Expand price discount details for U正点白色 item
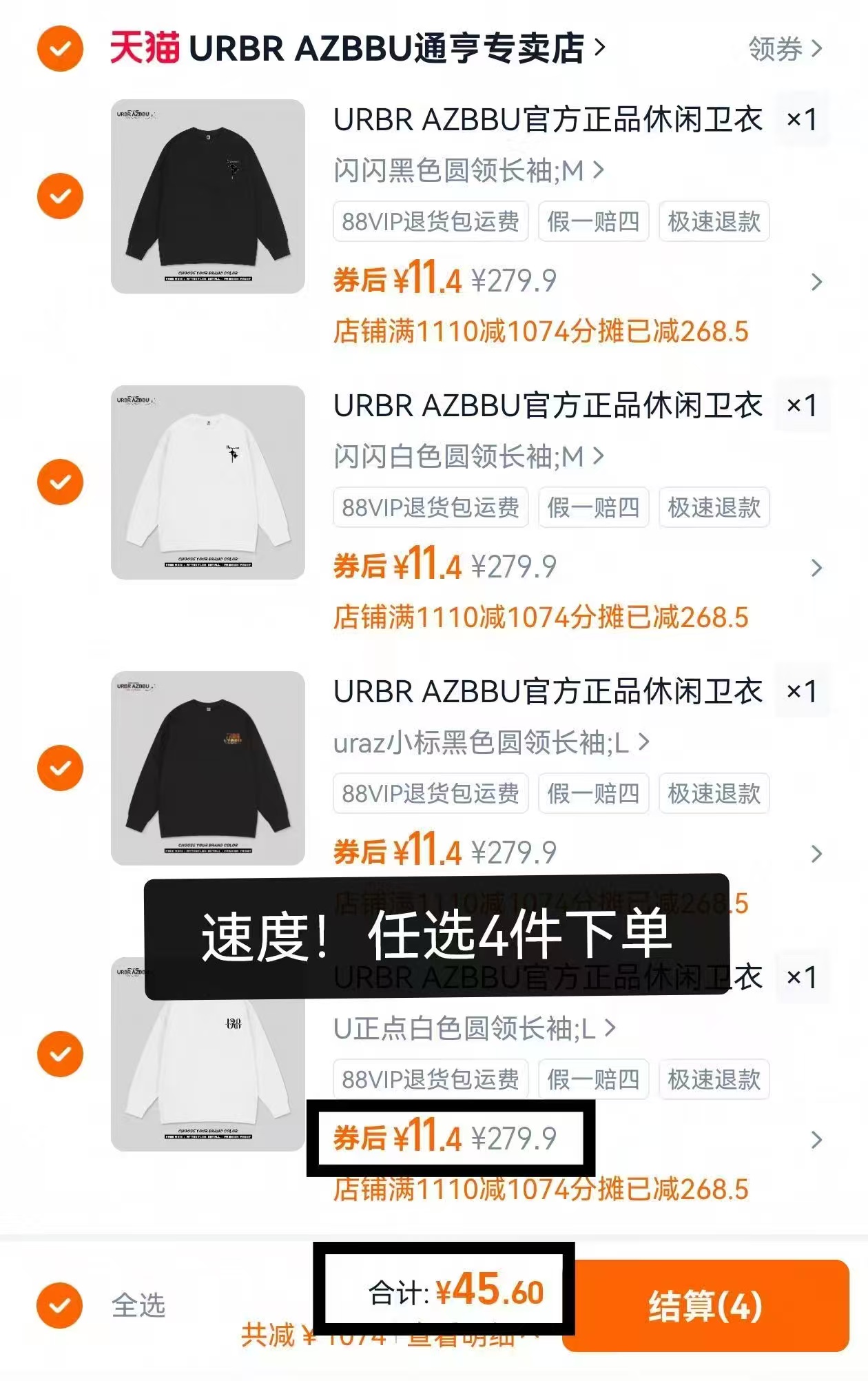Viewport: 868px width, 1381px height. point(816,1140)
